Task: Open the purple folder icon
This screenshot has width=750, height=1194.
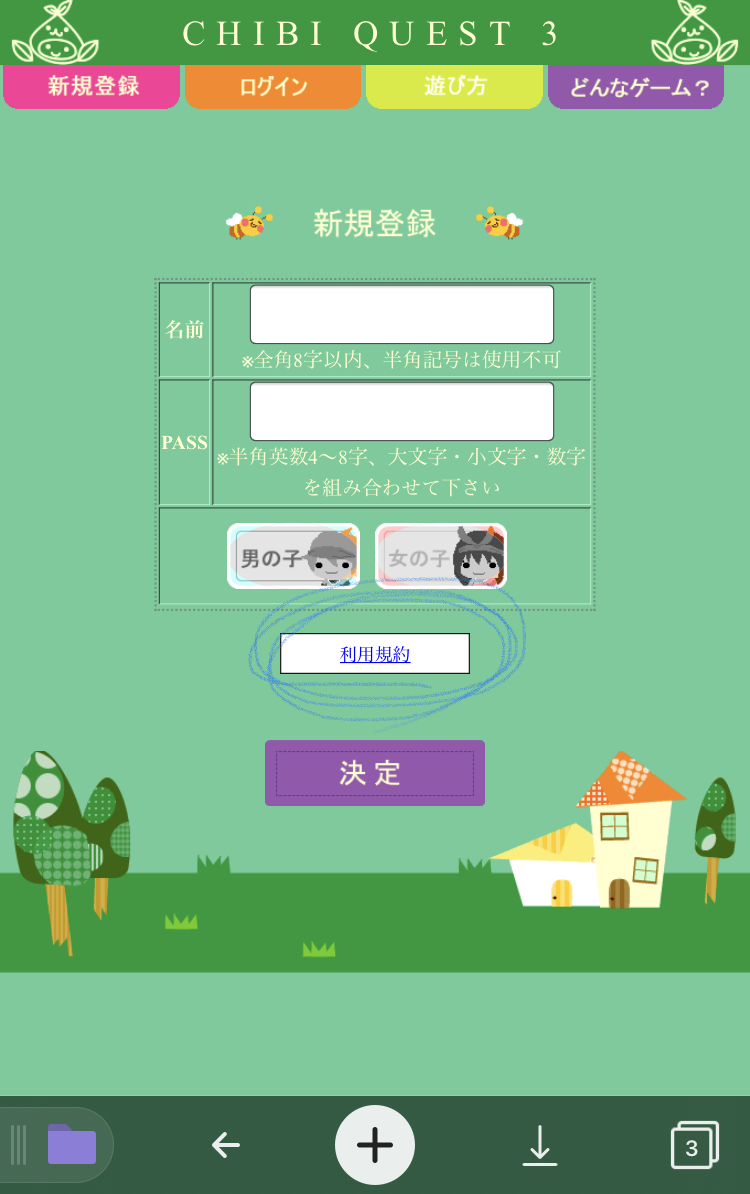Action: click(x=72, y=1145)
